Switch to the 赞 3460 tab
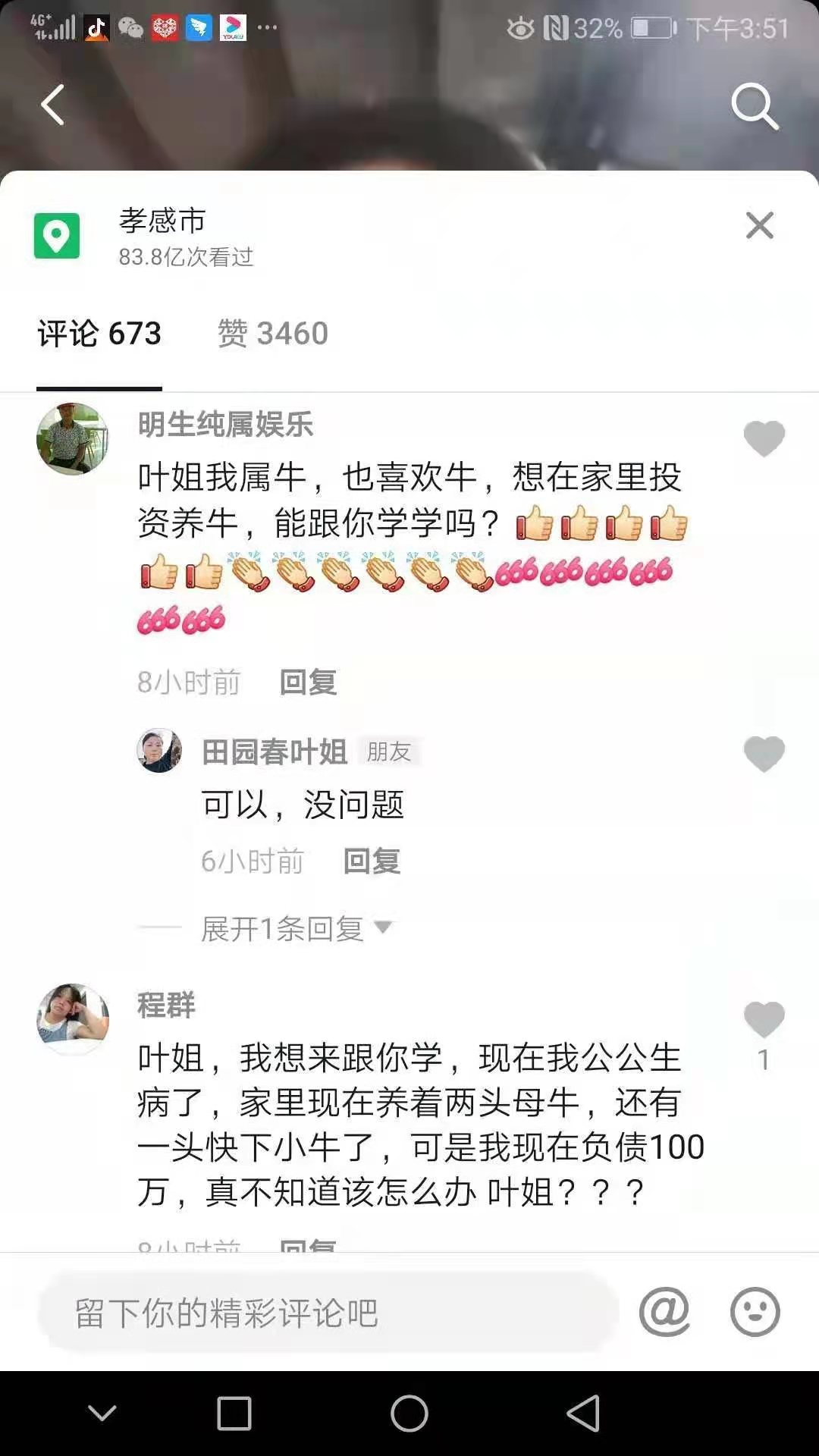Screen dimensions: 819x1456 (x=273, y=334)
